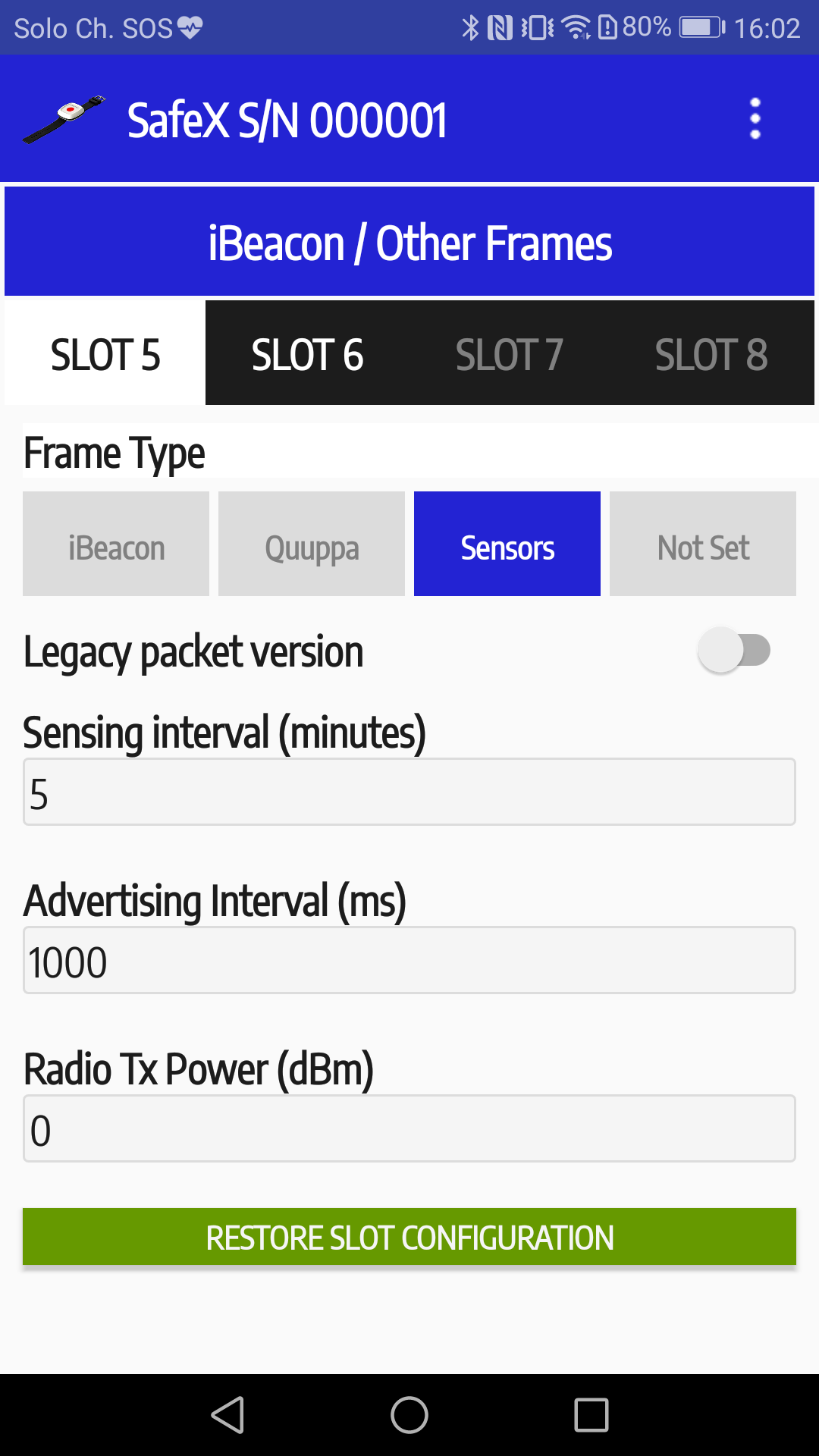Edit the Advertising Interval field
The image size is (819, 1456).
409,960
